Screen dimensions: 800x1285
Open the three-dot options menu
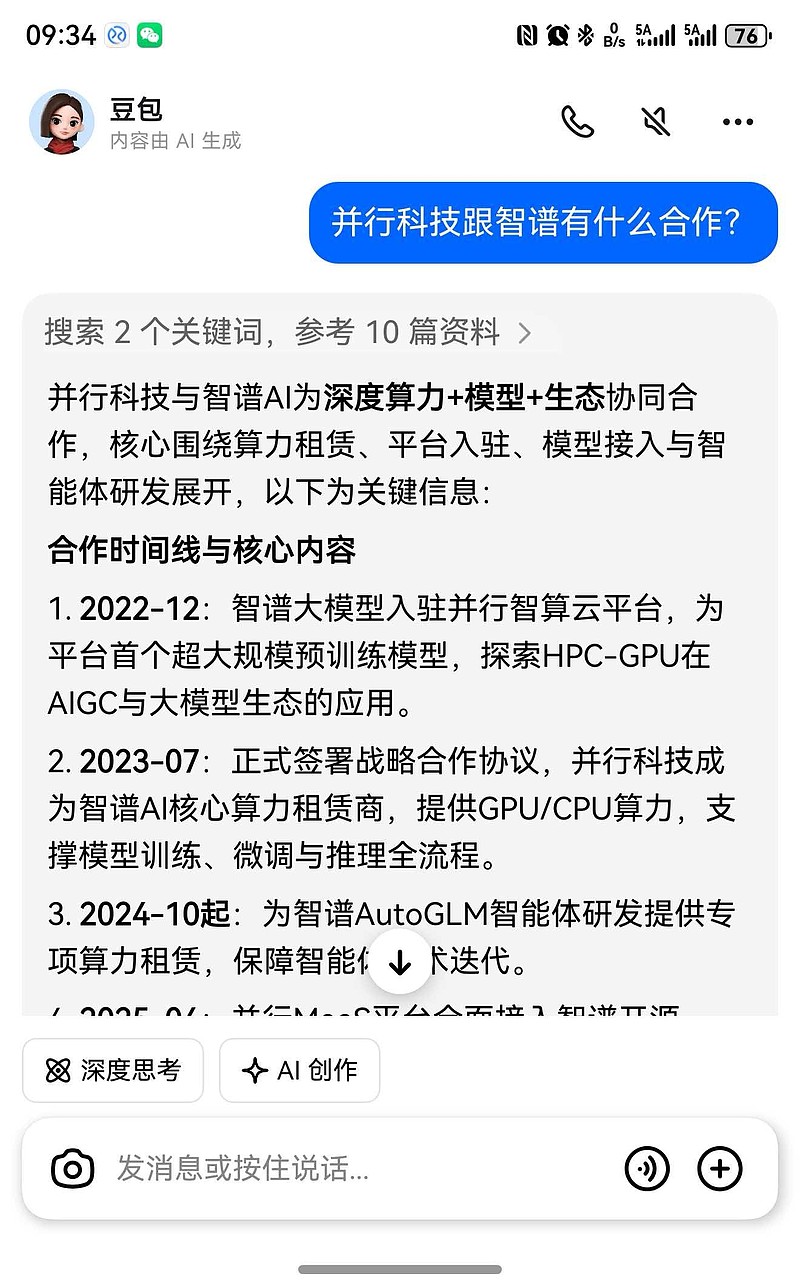737,122
